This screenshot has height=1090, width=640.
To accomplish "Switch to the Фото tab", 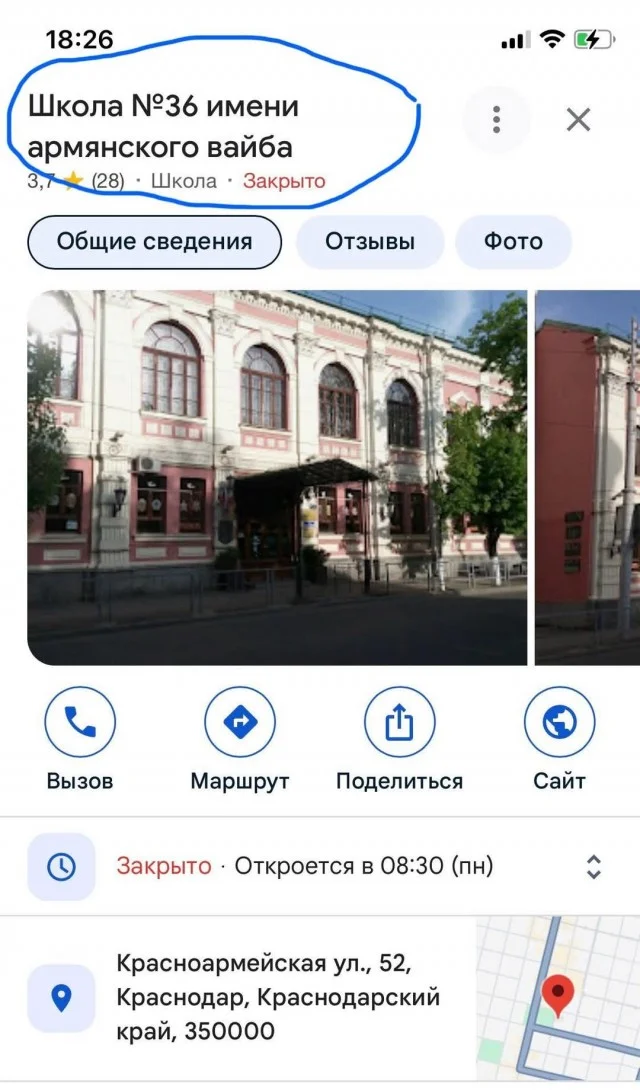I will [x=513, y=242].
